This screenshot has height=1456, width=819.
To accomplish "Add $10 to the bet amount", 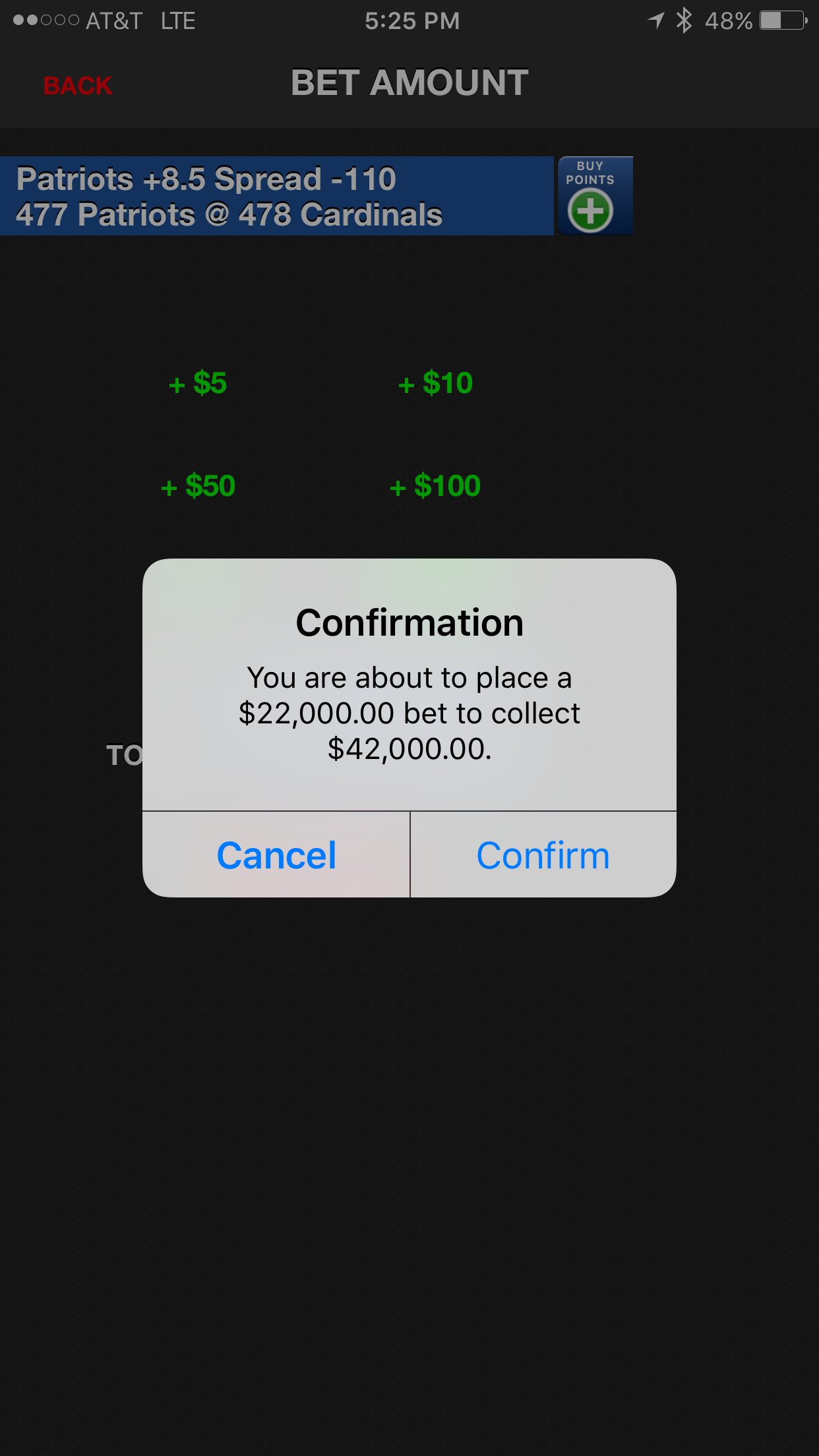I will pyautogui.click(x=435, y=383).
